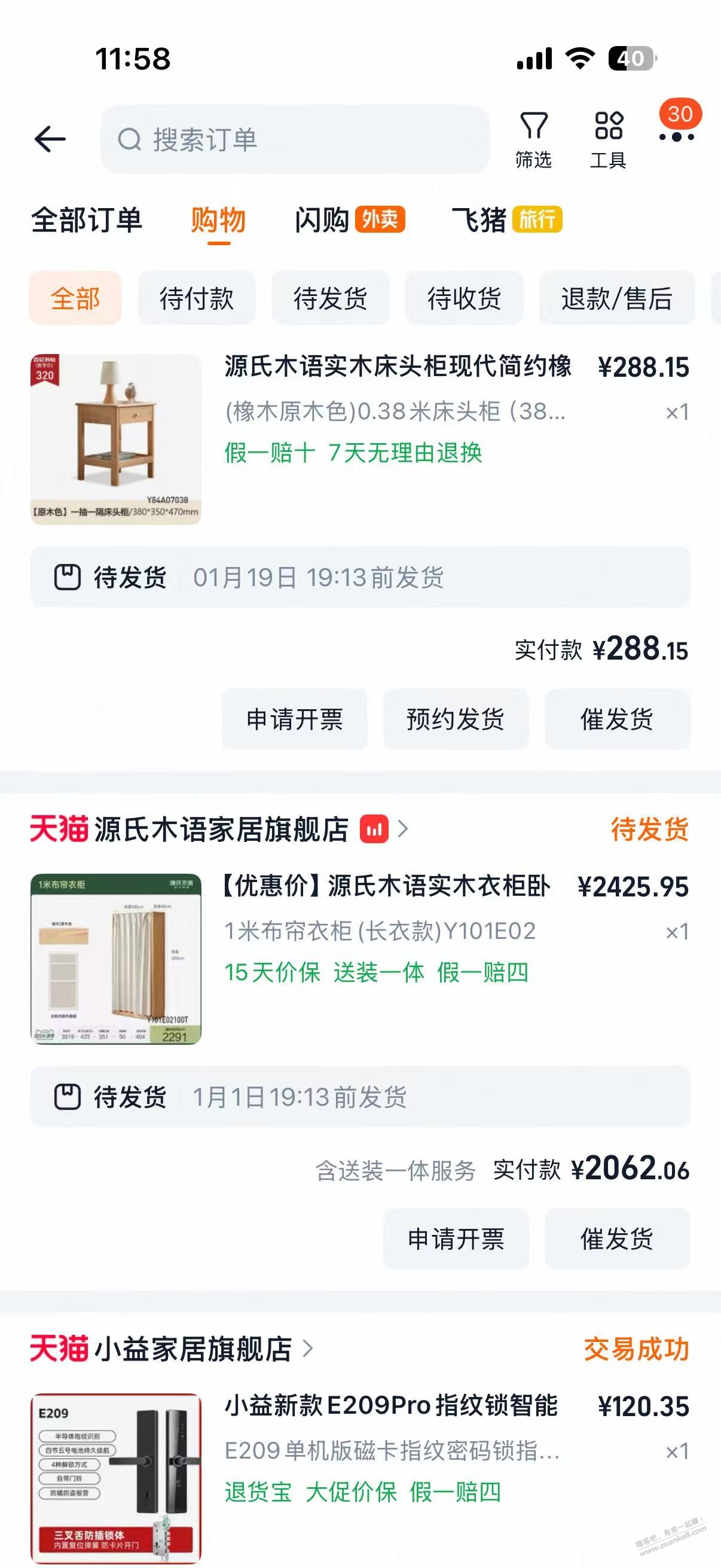Tap 申请开票 on the ¥288.15 order
721x1568 pixels.
(x=295, y=719)
